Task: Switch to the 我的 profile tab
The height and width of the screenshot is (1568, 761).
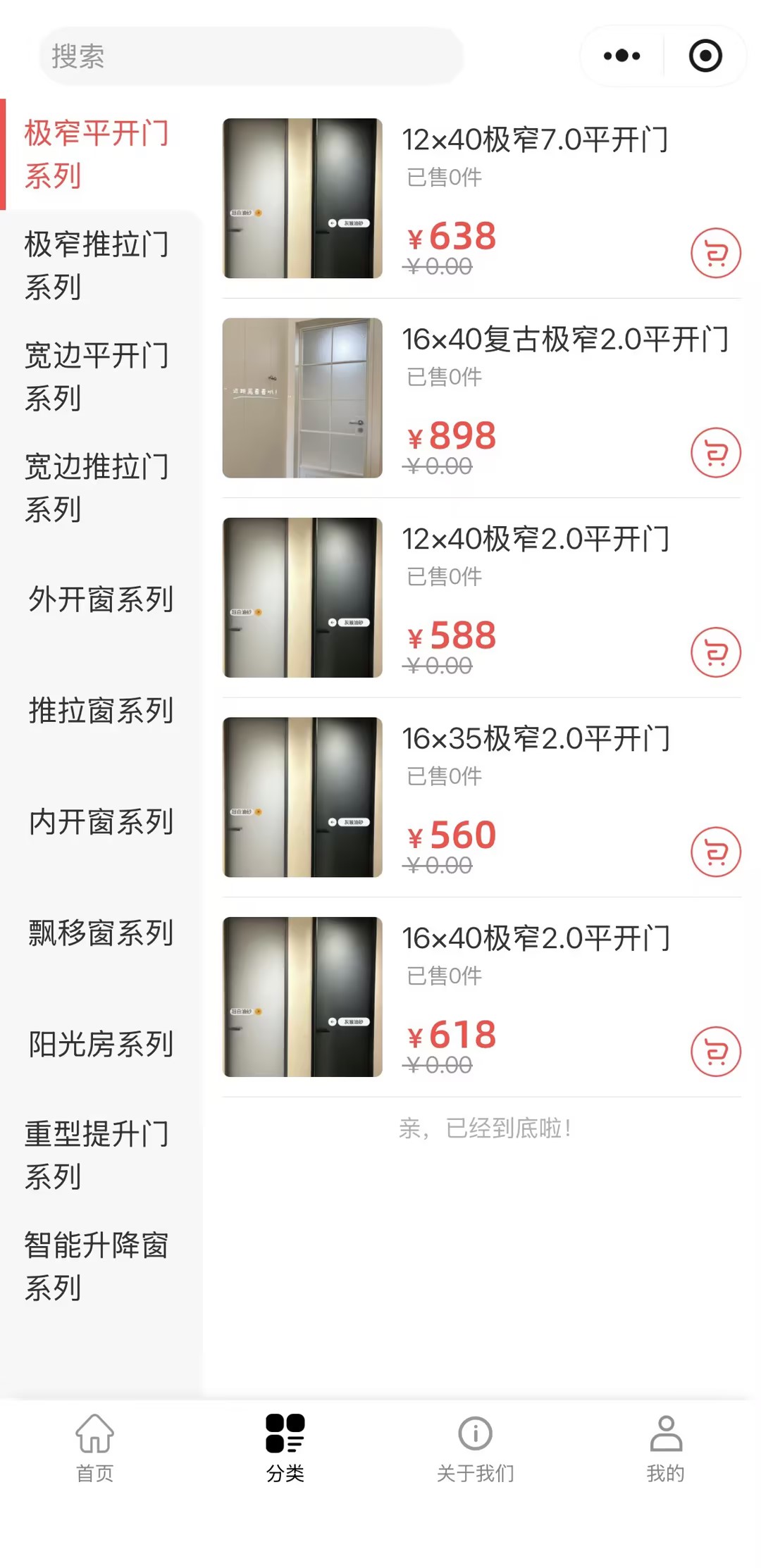Action: click(x=666, y=1448)
